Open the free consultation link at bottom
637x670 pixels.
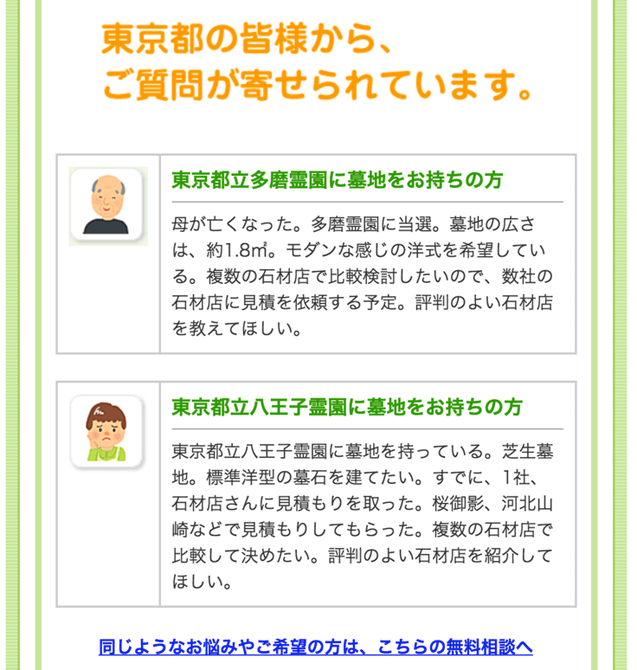[316, 647]
